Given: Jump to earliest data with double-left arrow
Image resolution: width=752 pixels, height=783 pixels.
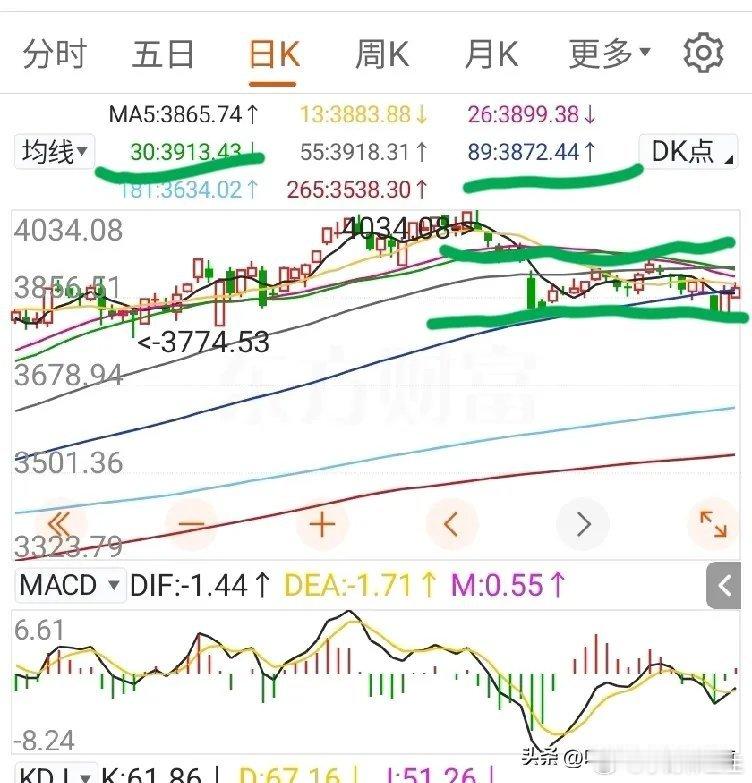Looking at the screenshot, I should coord(60,523).
